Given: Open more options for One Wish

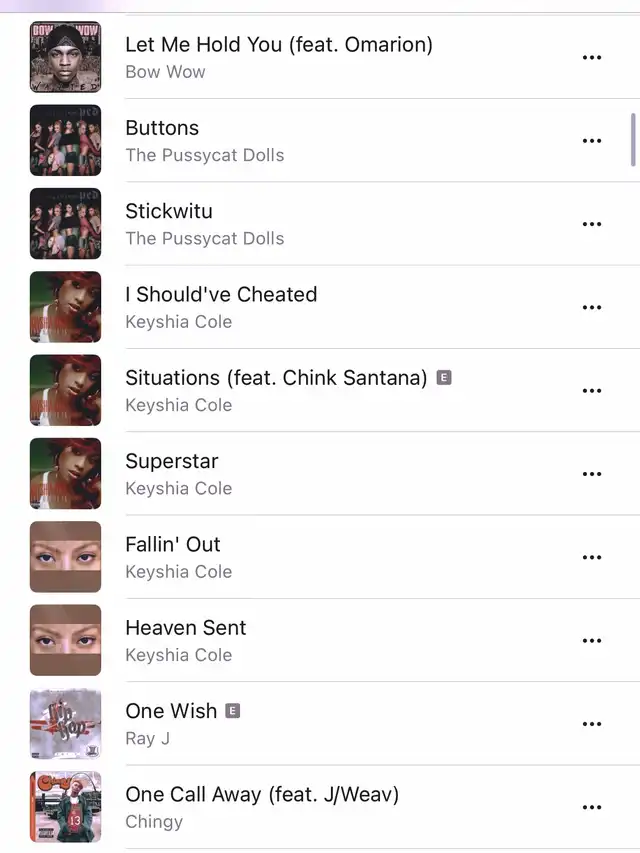Looking at the screenshot, I should click(x=592, y=723).
